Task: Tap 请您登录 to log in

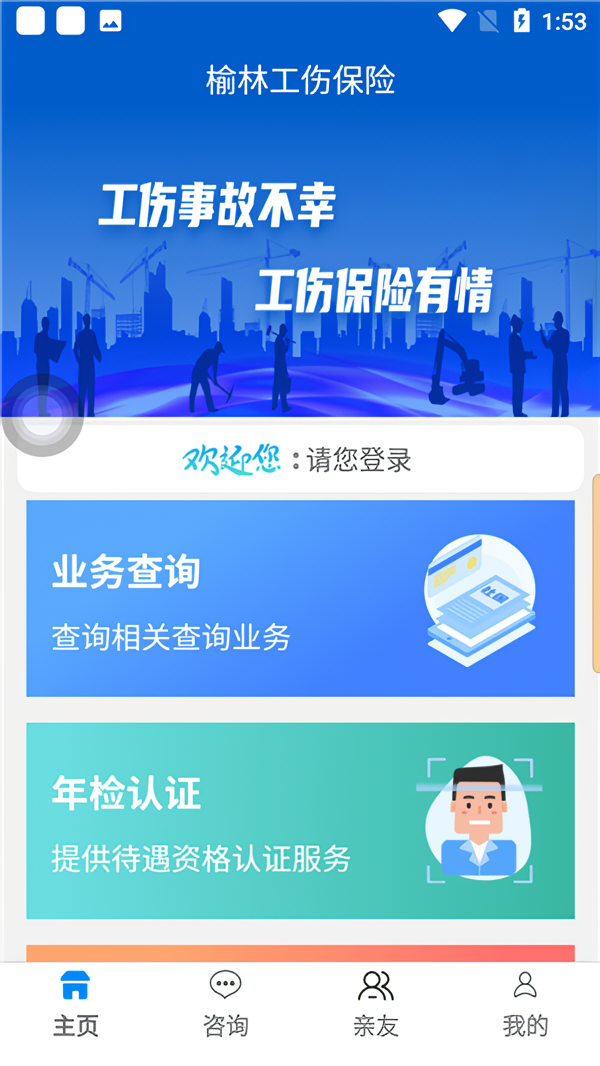Action: tap(358, 460)
